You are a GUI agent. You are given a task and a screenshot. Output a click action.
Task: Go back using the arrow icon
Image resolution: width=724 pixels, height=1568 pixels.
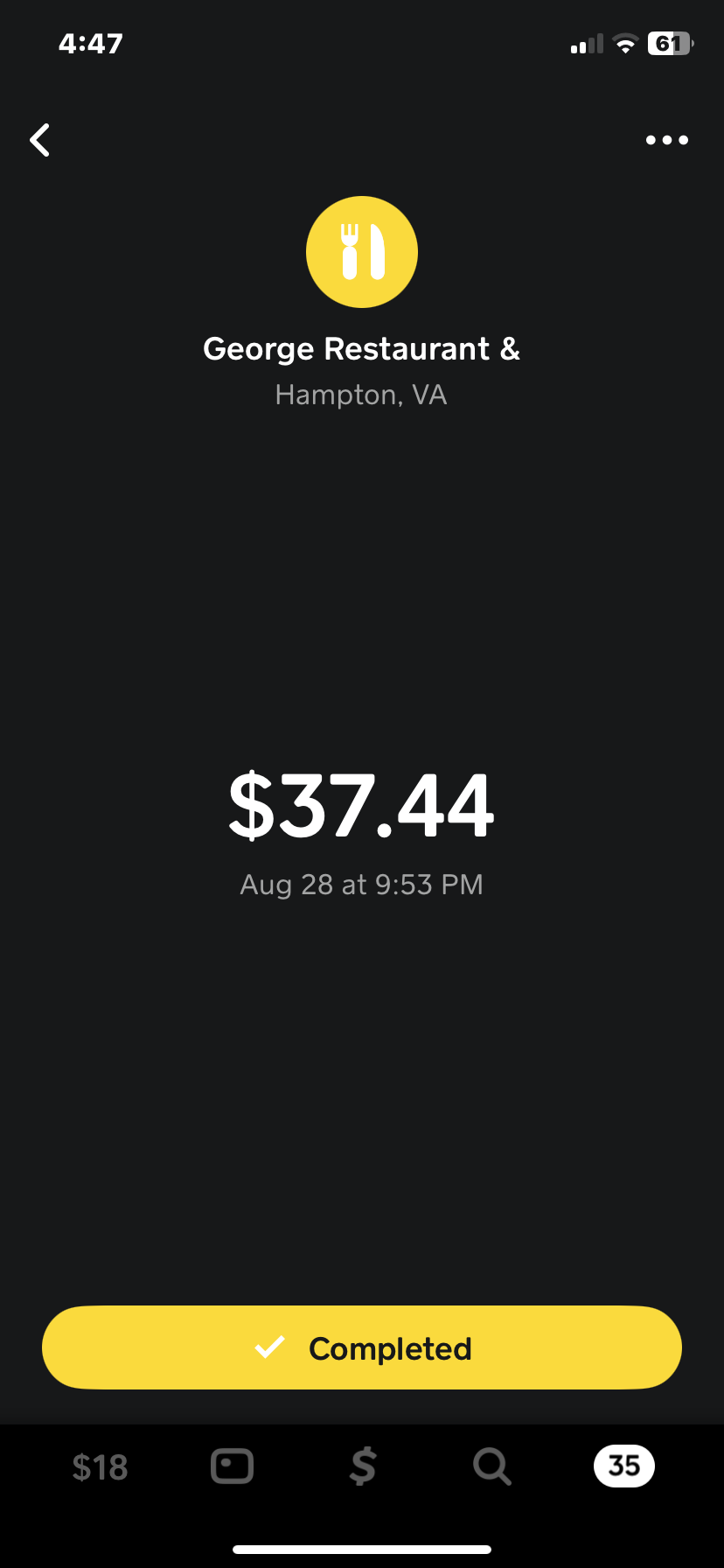[x=40, y=140]
